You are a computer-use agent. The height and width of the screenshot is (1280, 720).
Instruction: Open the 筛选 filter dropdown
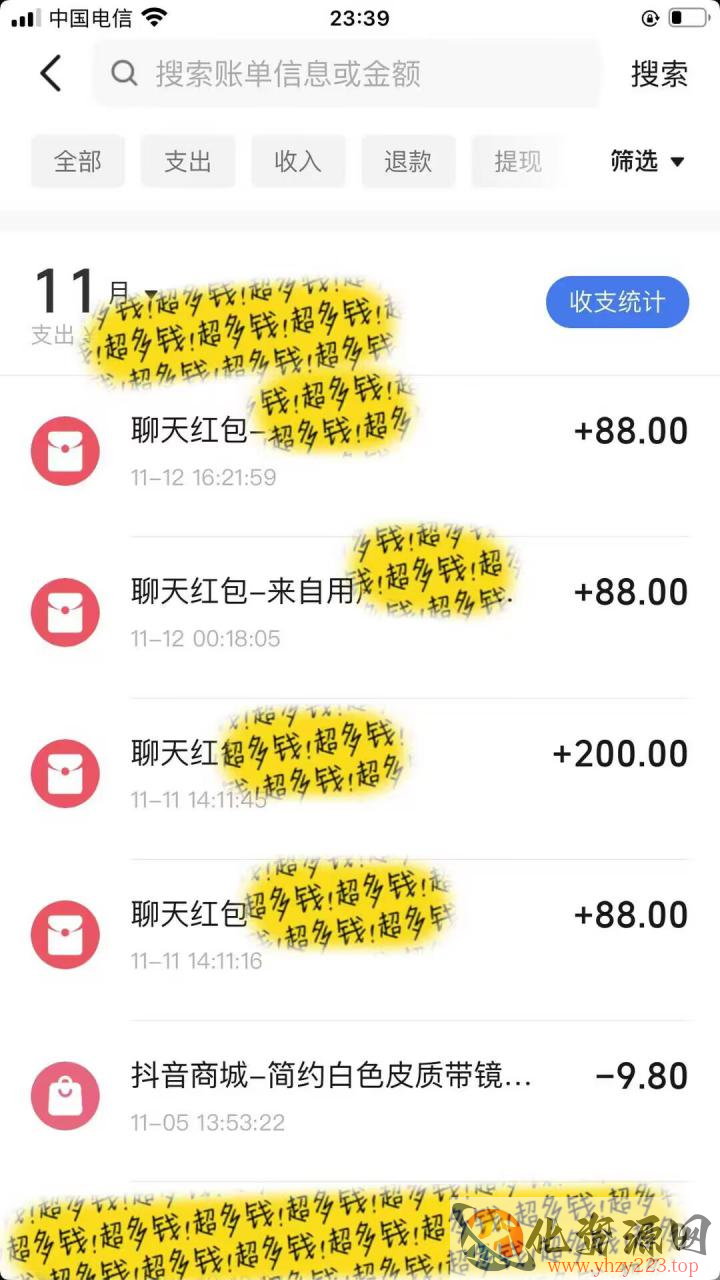648,161
